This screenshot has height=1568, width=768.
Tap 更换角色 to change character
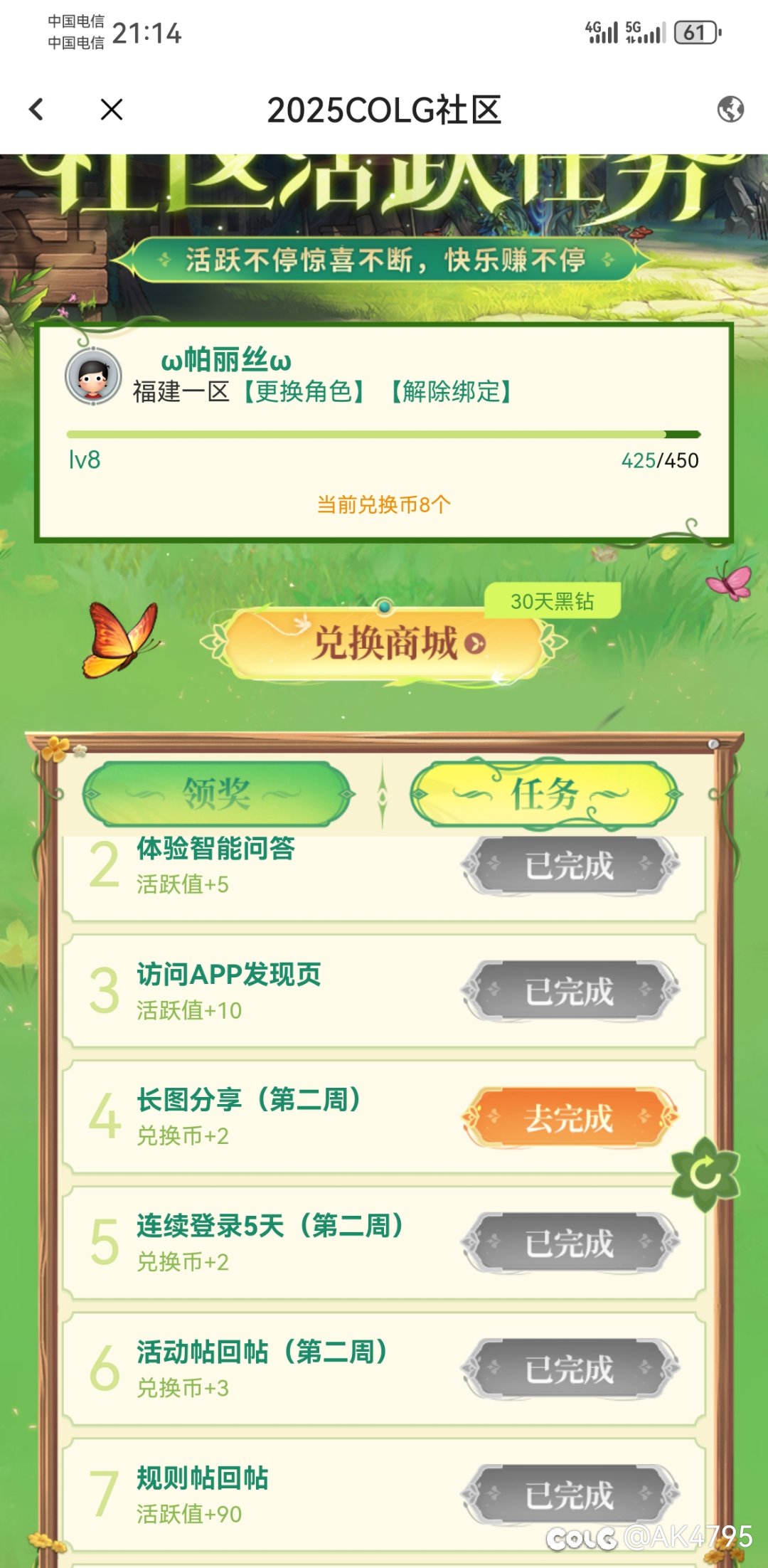[x=304, y=391]
